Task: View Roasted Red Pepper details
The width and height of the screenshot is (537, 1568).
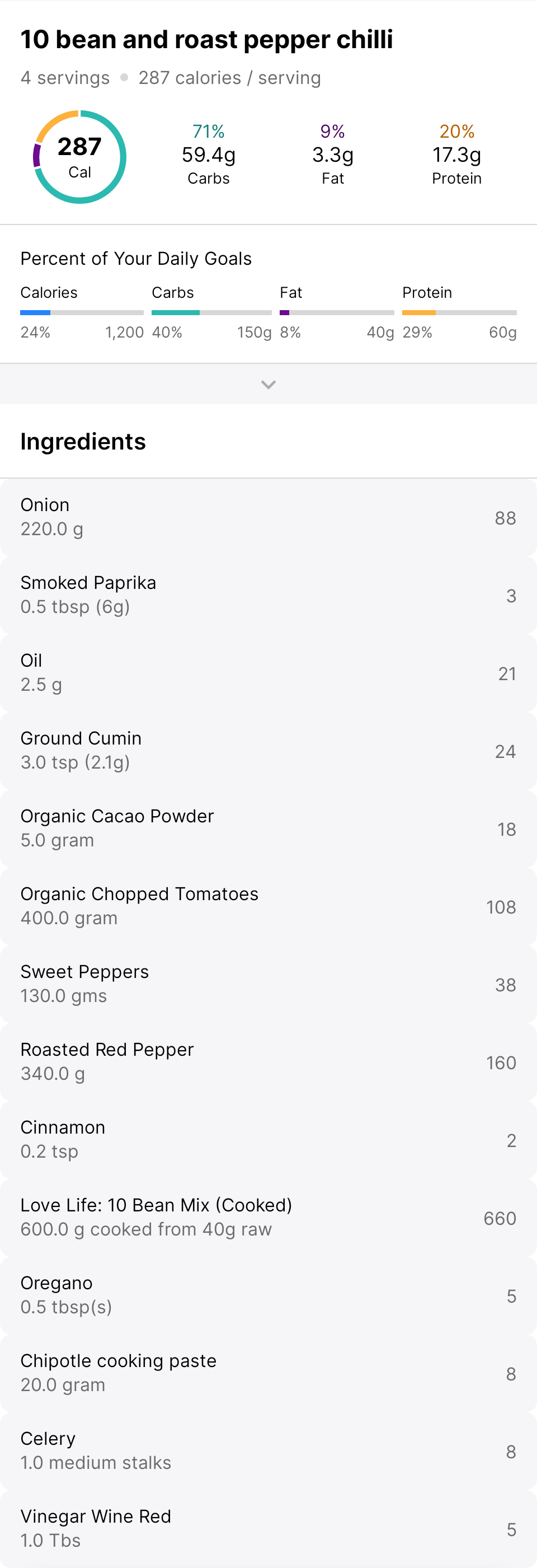Action: (x=268, y=1062)
